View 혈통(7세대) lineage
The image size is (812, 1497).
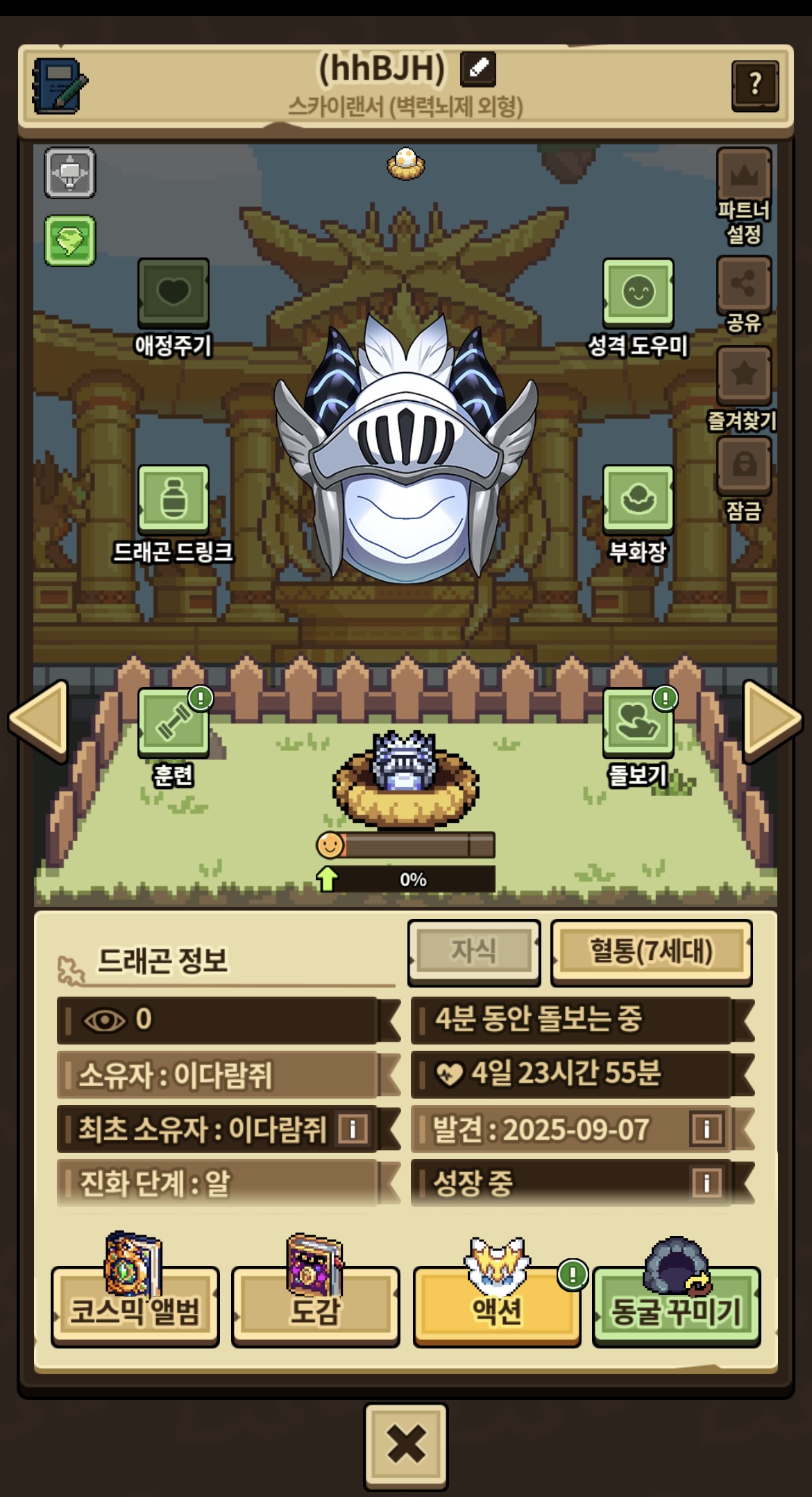pos(651,951)
